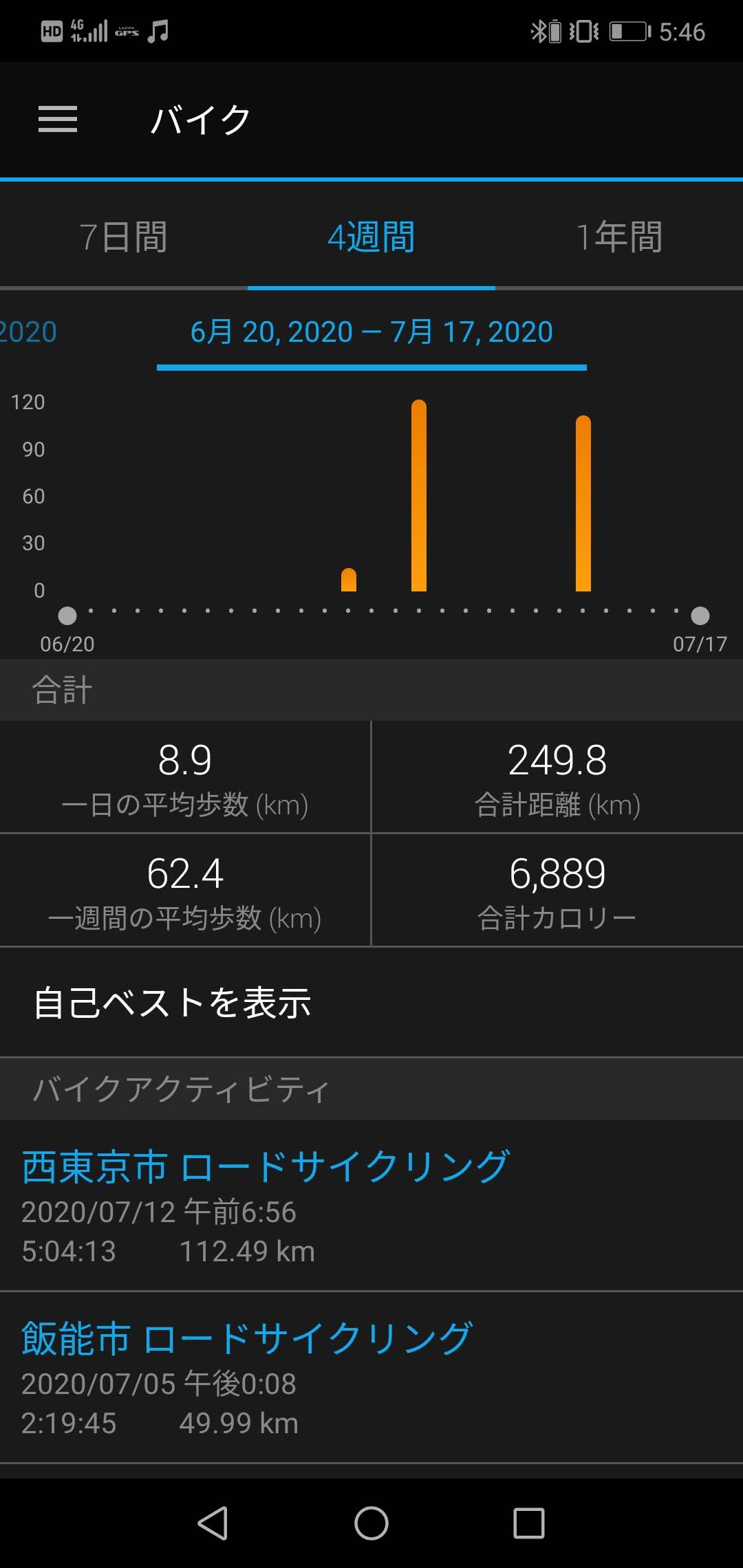Go back with system back button
The height and width of the screenshot is (1568, 743).
tap(213, 1523)
